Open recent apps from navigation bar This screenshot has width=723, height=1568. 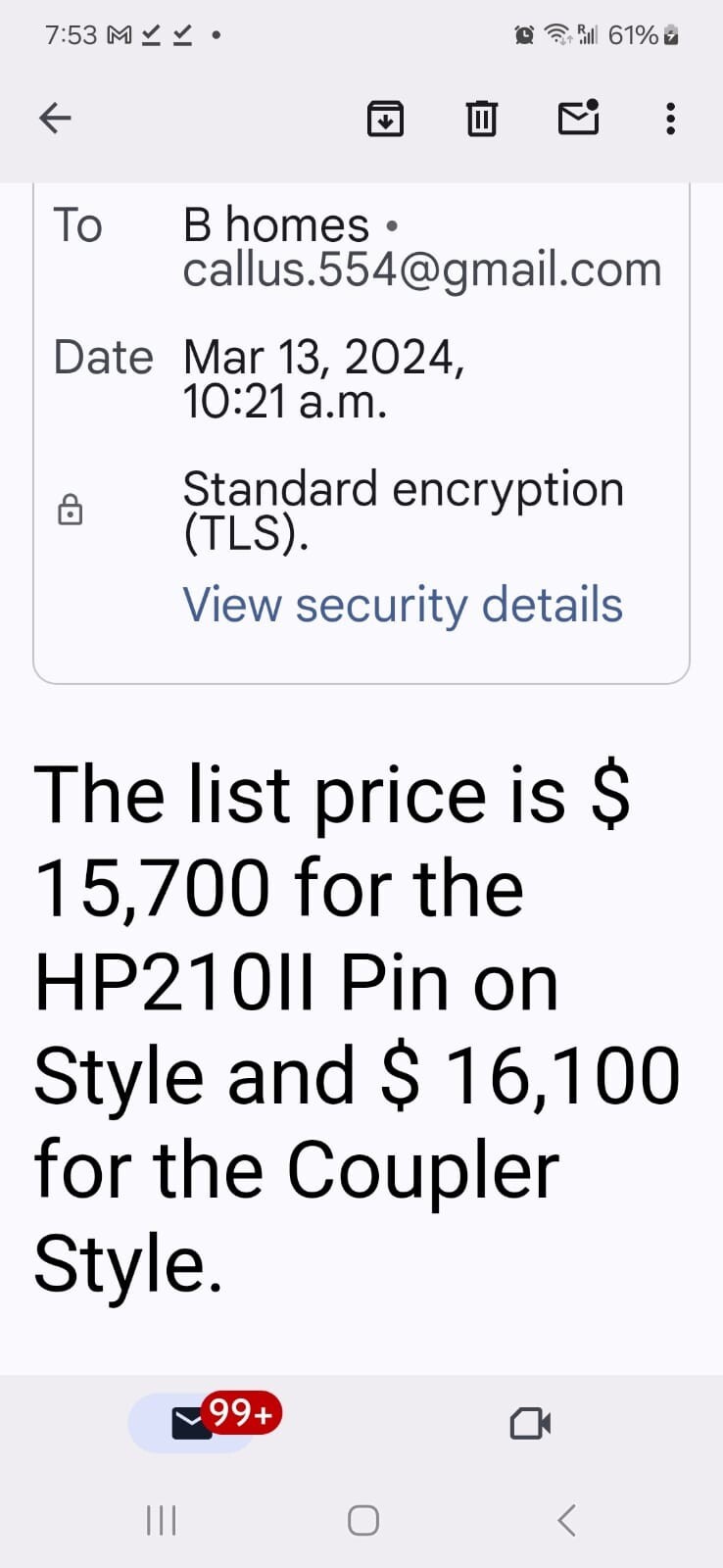[x=161, y=1520]
